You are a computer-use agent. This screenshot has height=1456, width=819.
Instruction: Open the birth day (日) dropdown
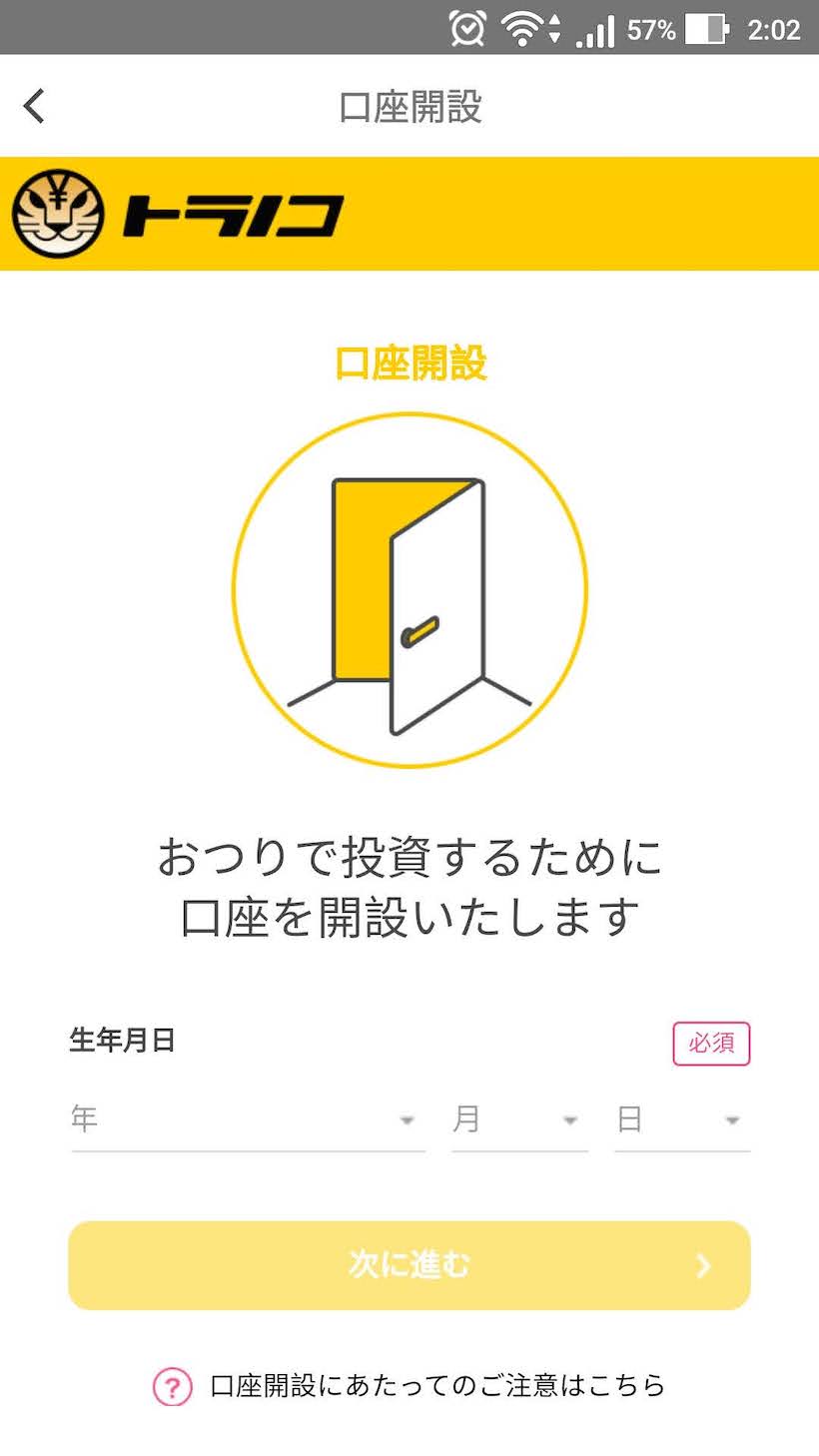pos(682,1120)
